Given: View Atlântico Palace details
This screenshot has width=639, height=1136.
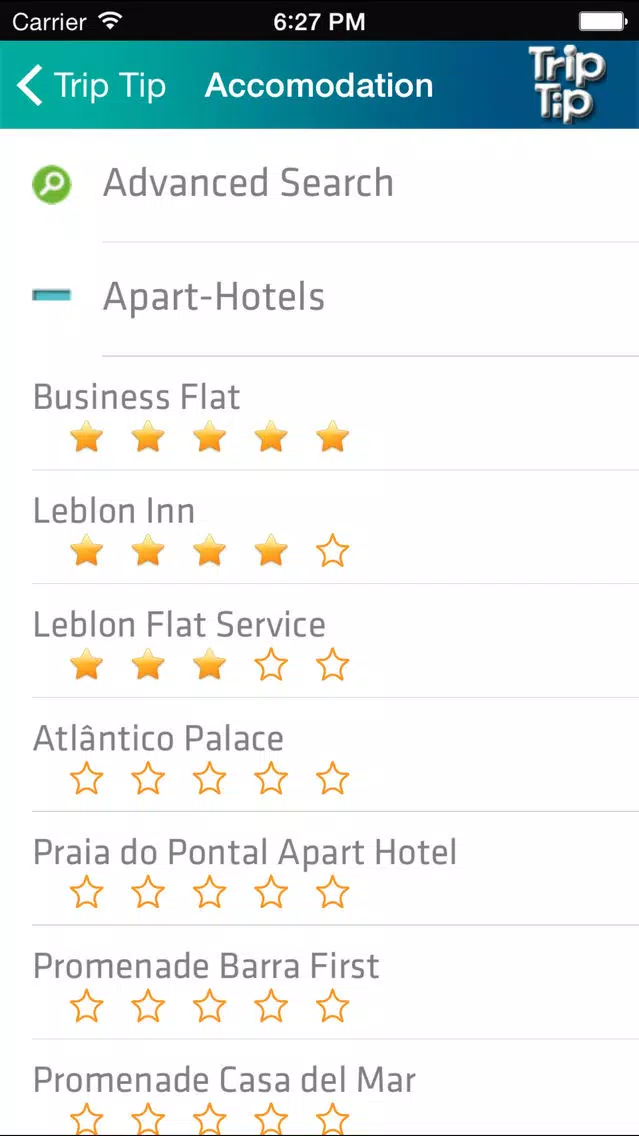Looking at the screenshot, I should (x=320, y=754).
